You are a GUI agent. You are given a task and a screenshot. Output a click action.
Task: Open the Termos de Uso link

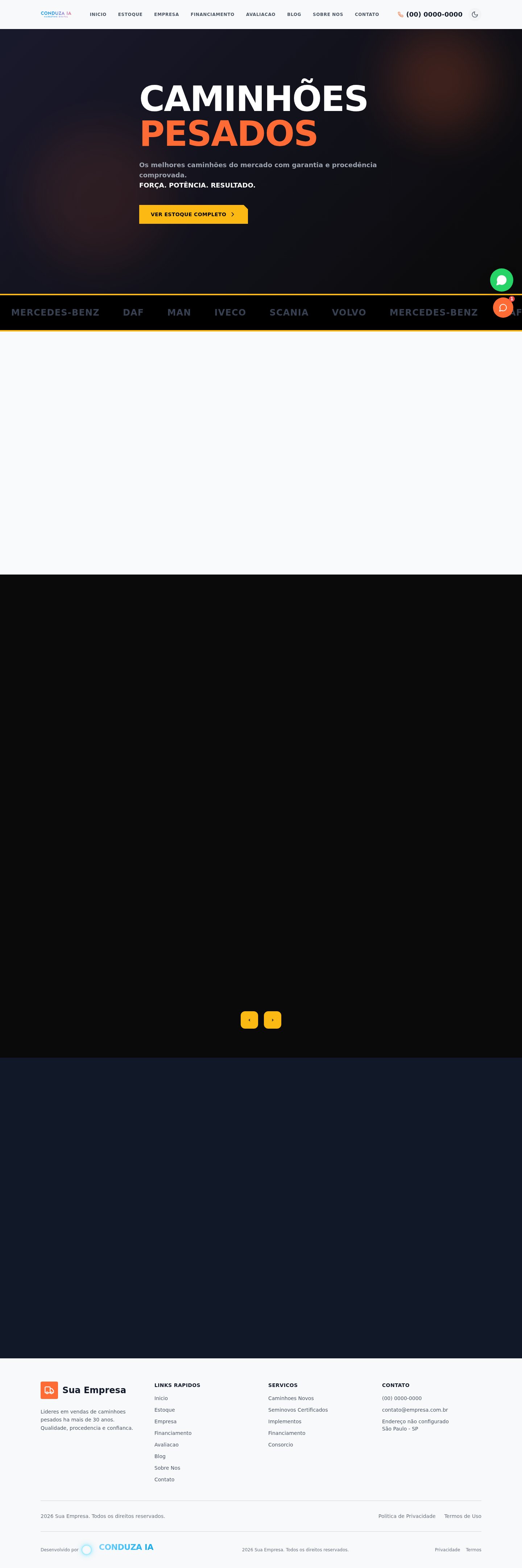[x=463, y=1516]
